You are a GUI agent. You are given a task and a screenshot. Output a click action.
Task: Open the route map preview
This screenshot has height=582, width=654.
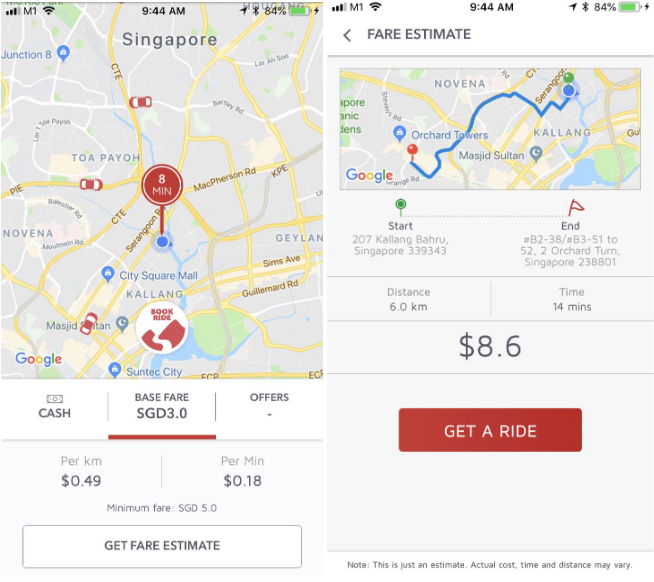[x=490, y=128]
